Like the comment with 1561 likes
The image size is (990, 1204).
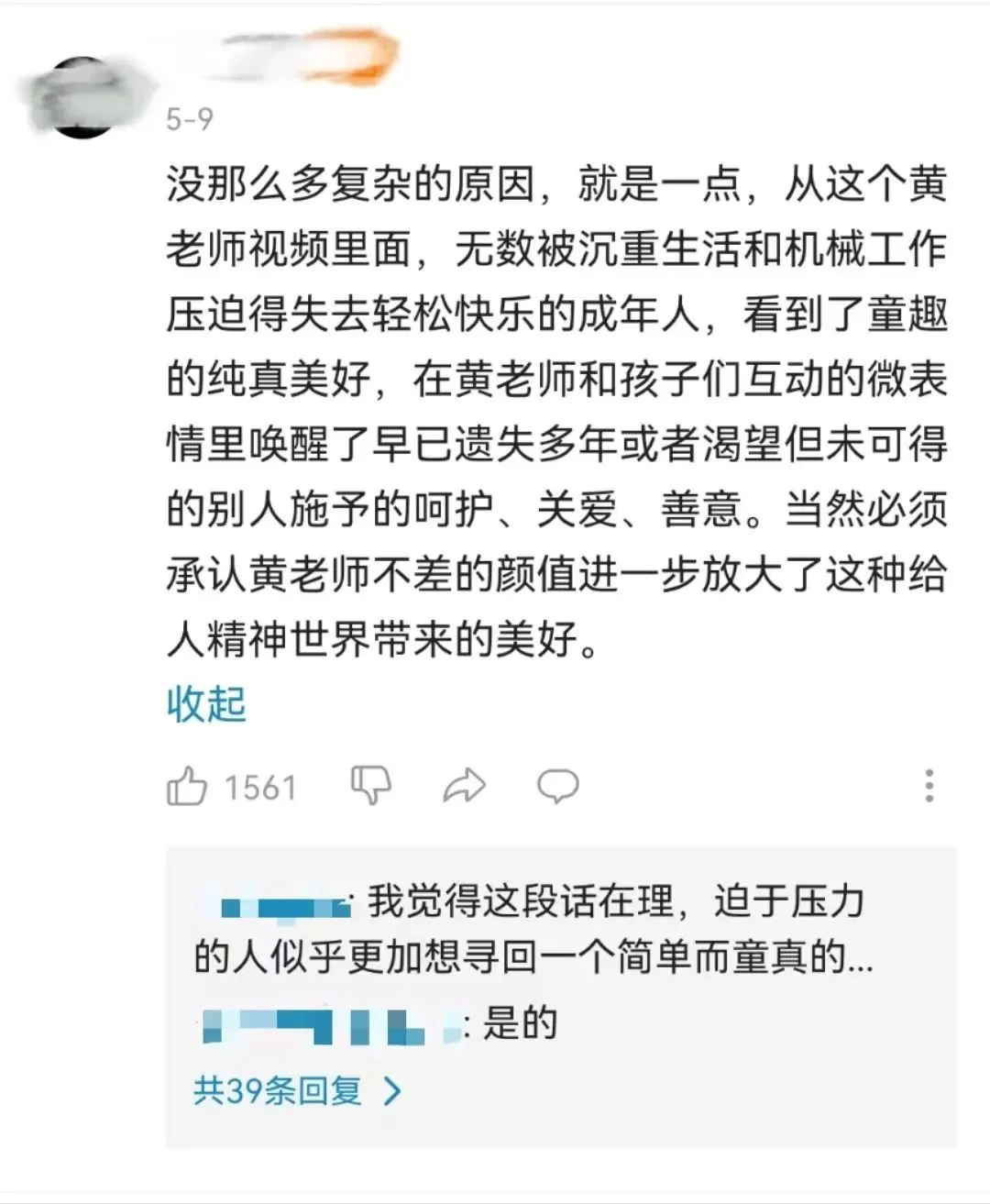(x=187, y=787)
